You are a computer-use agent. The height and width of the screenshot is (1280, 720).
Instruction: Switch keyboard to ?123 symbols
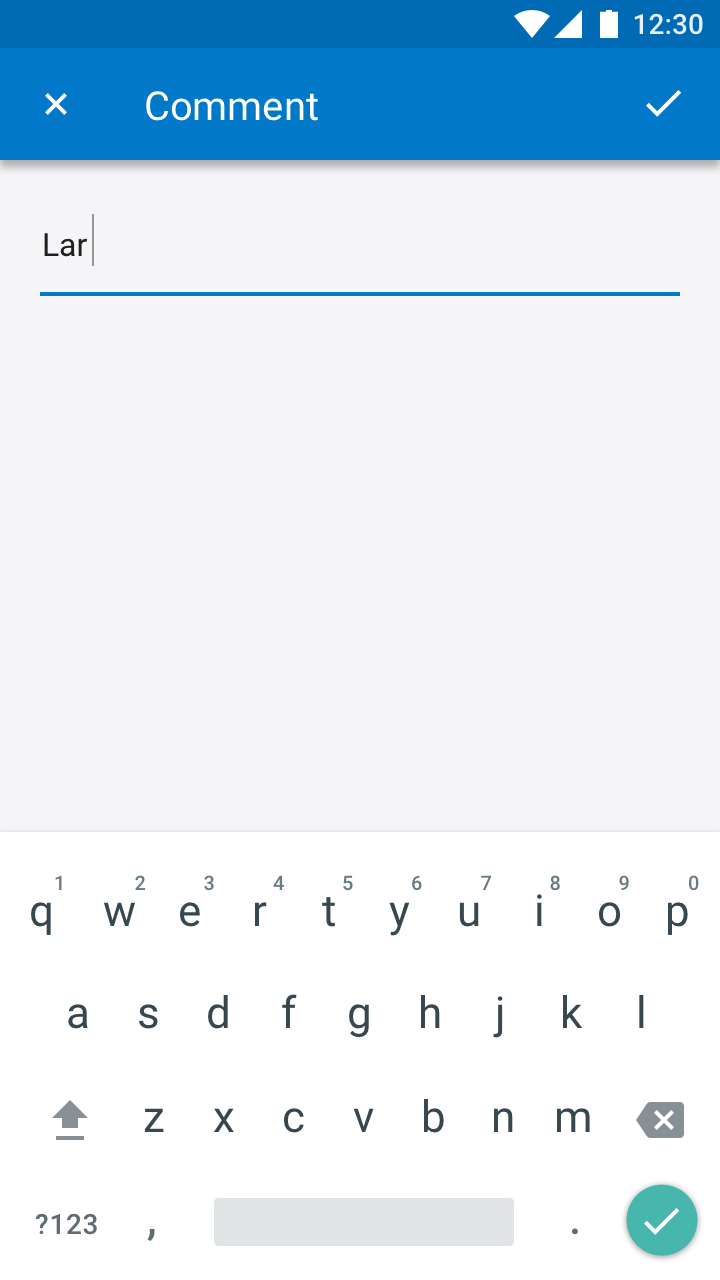[x=67, y=1223]
